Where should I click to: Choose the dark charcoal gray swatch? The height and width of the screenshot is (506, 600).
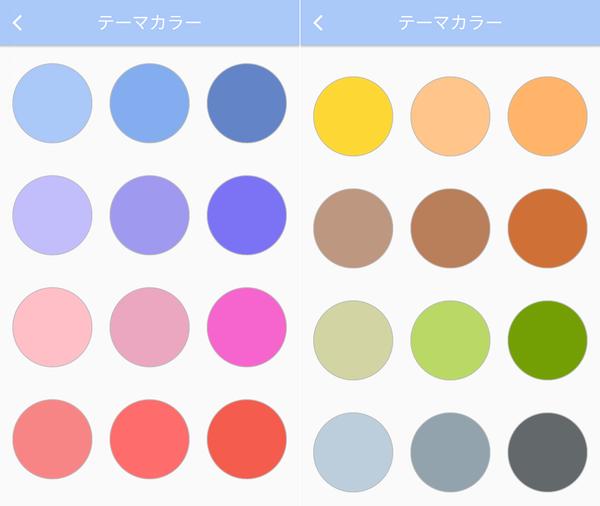[x=548, y=452]
